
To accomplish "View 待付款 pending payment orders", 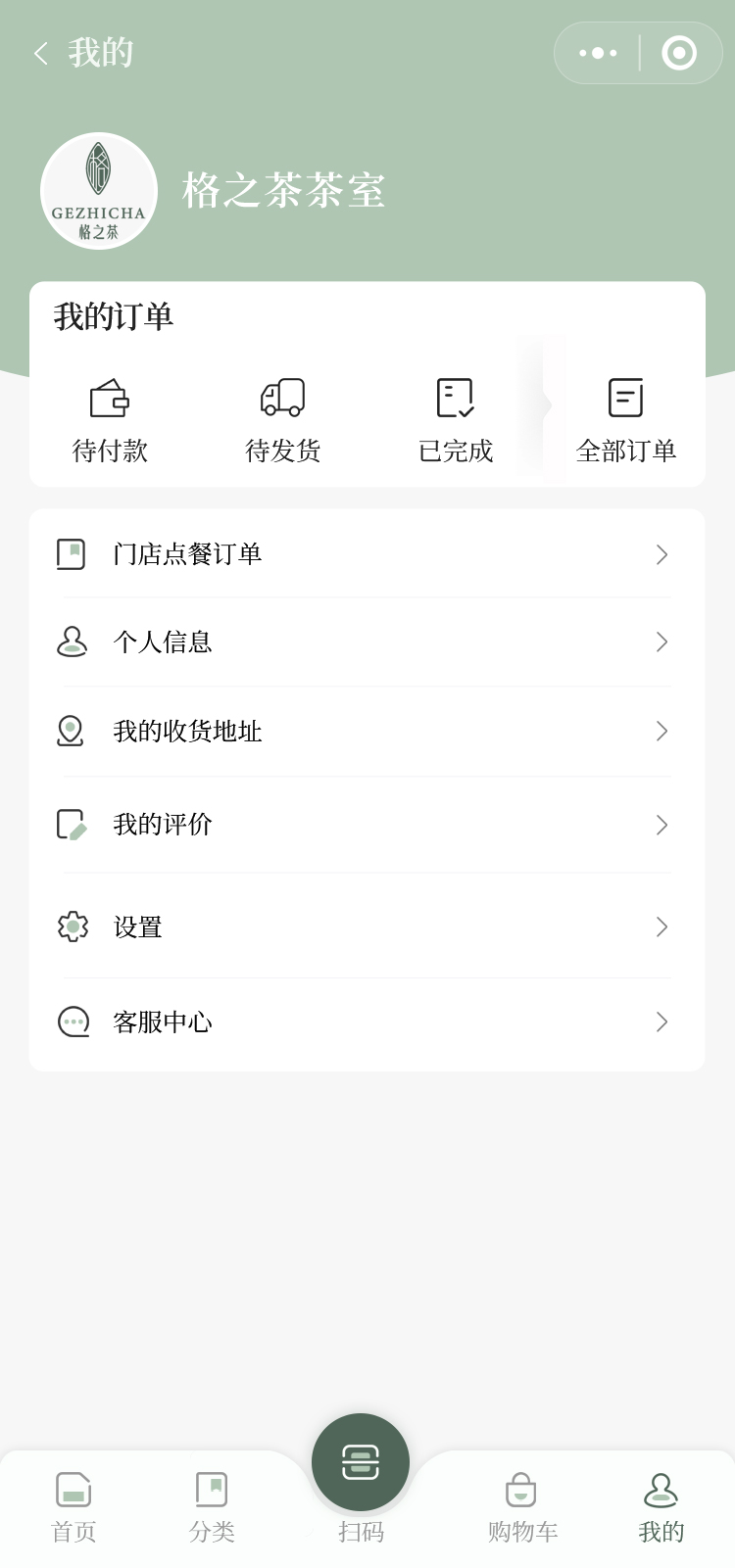I will [110, 421].
